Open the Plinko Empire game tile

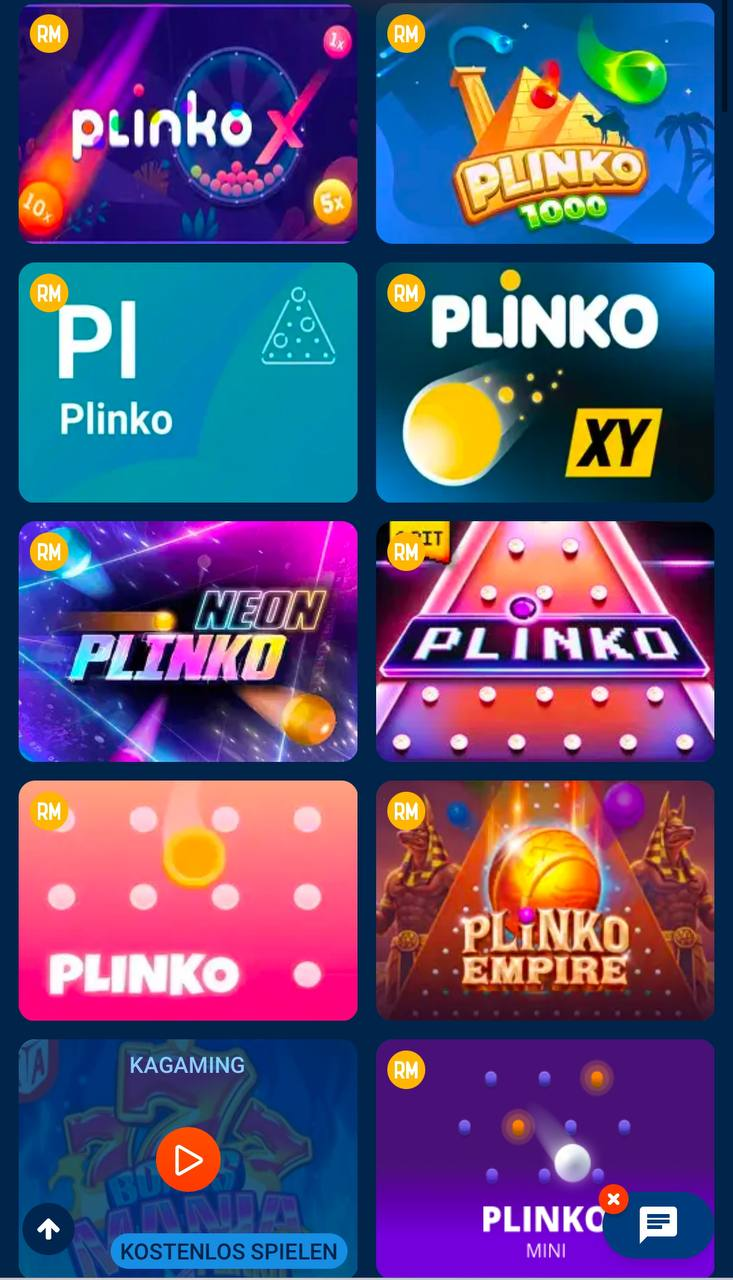(545, 900)
